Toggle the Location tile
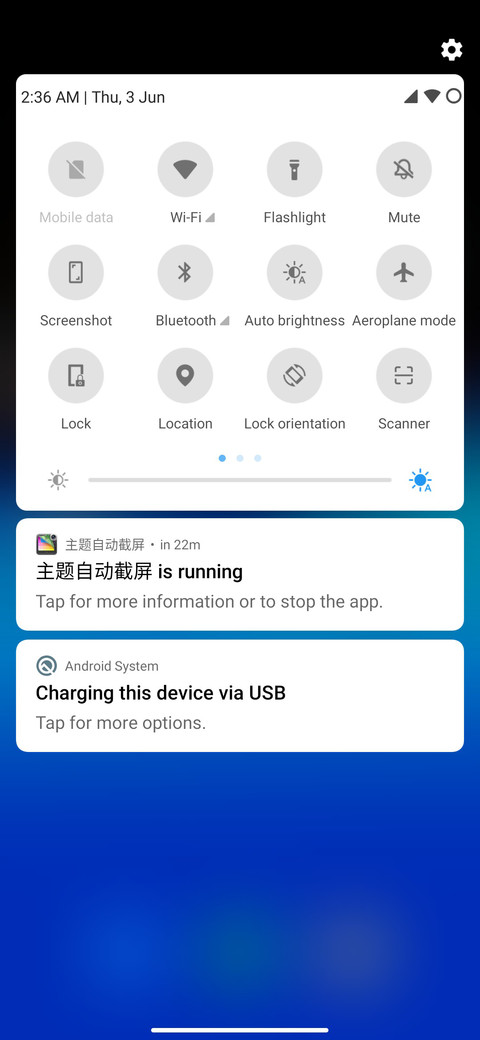Viewport: 480px width, 1040px height. (x=185, y=375)
